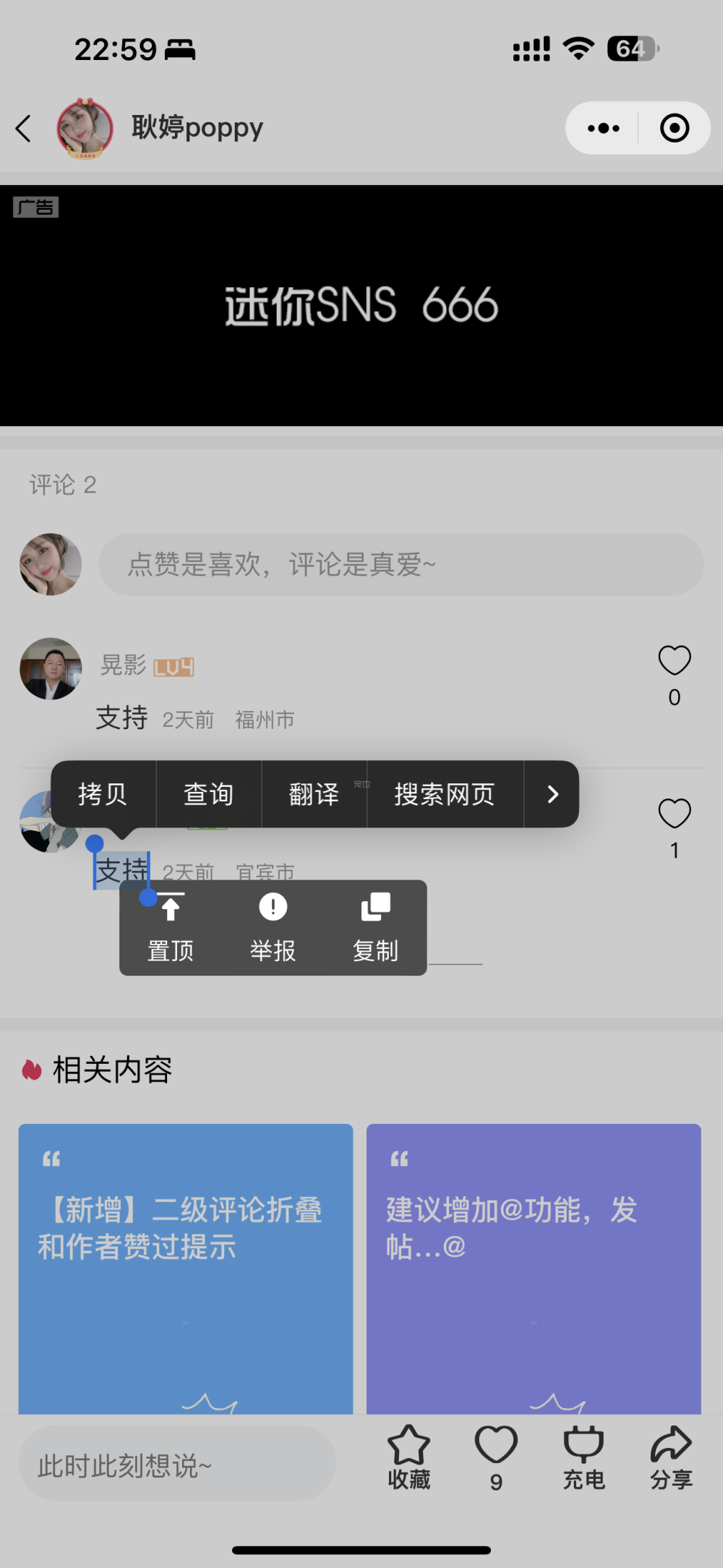Close the mini program with the circle button

(674, 129)
